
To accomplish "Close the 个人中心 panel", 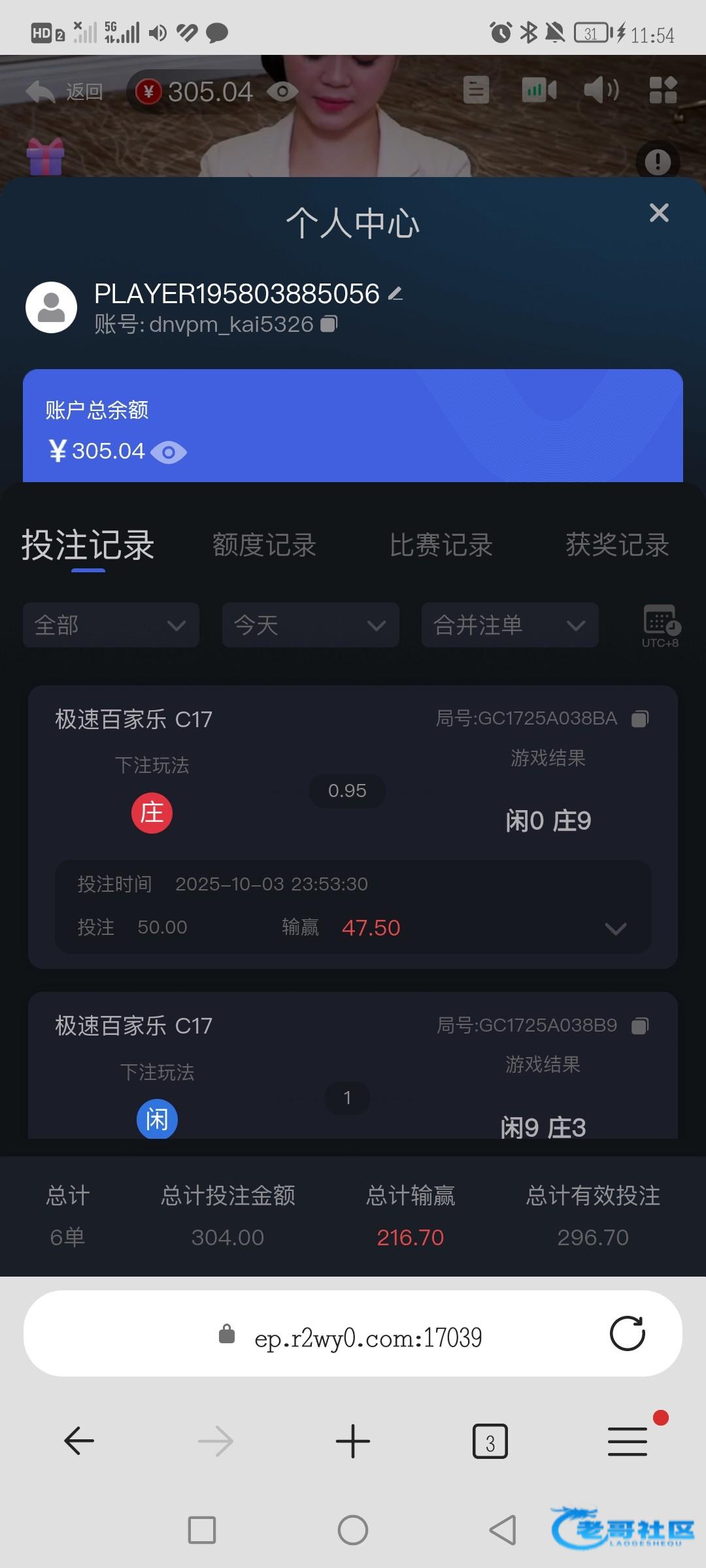I will coord(659,213).
